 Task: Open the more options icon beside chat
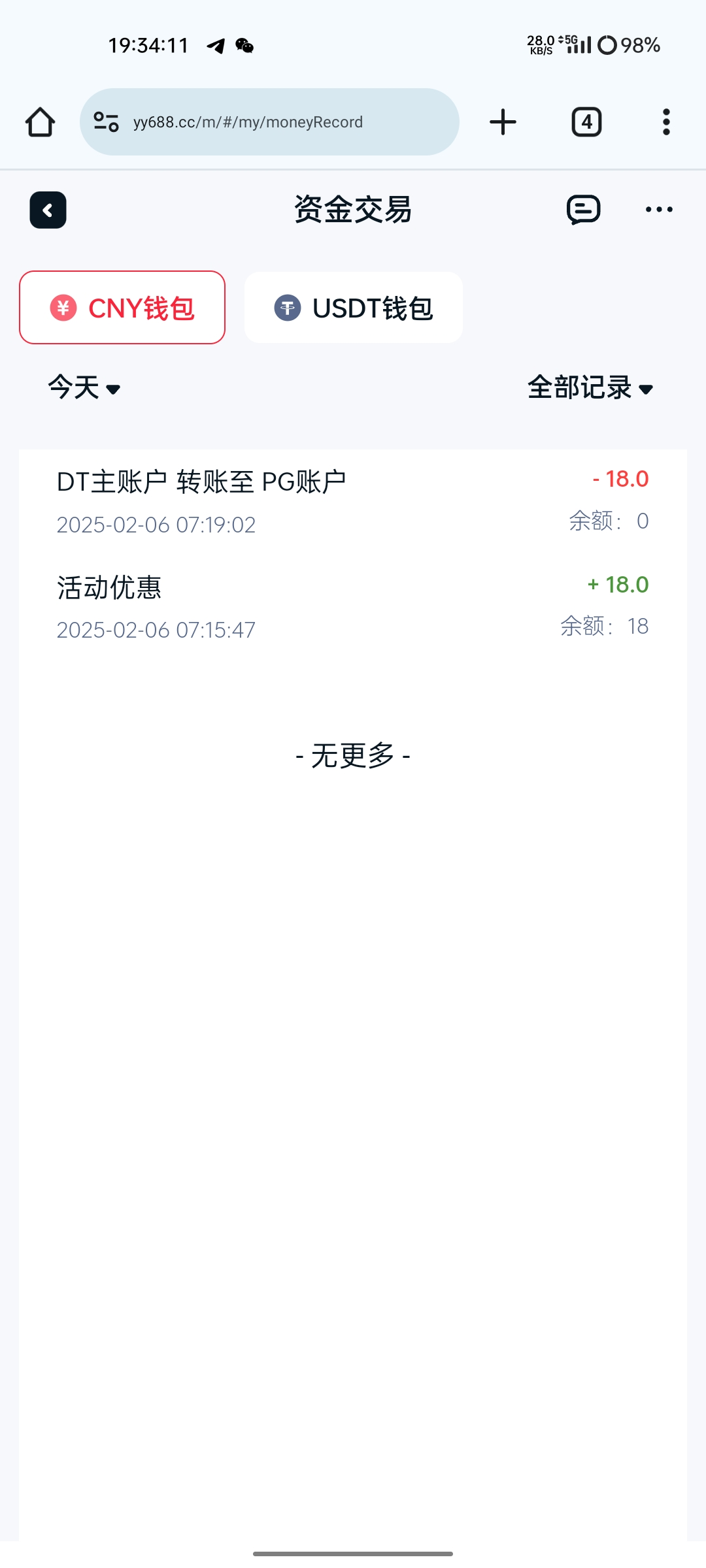658,209
